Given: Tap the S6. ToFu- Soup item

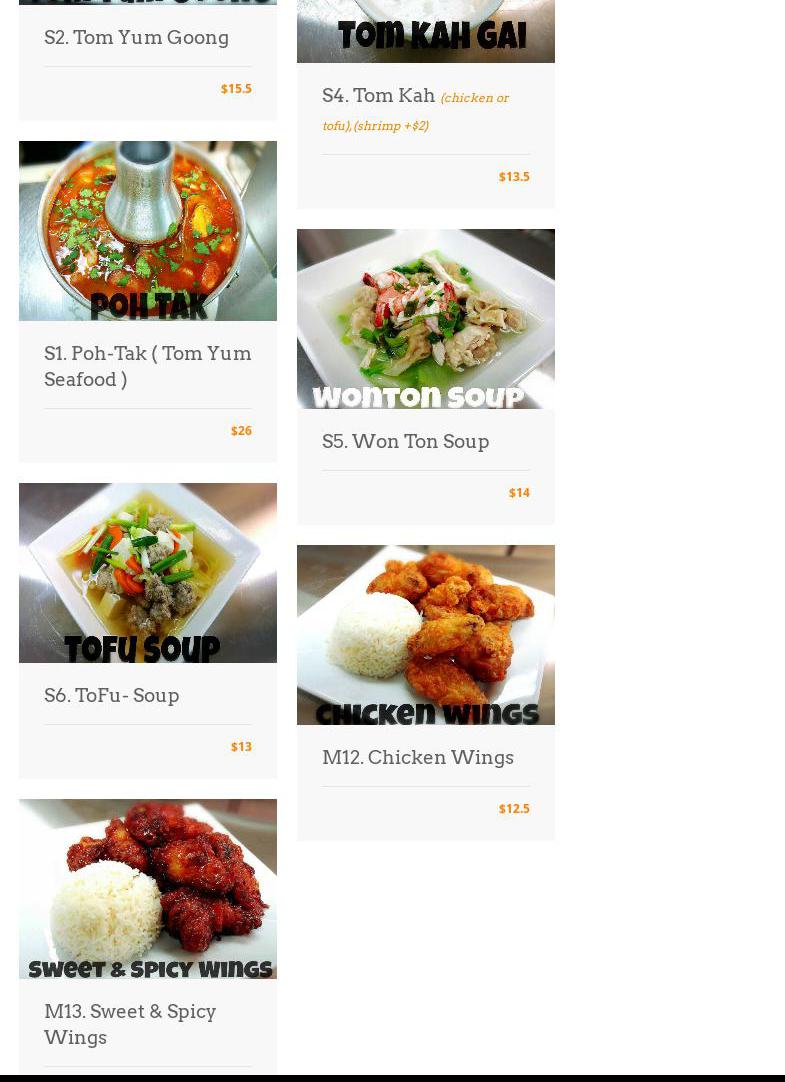Looking at the screenshot, I should coord(112,695).
